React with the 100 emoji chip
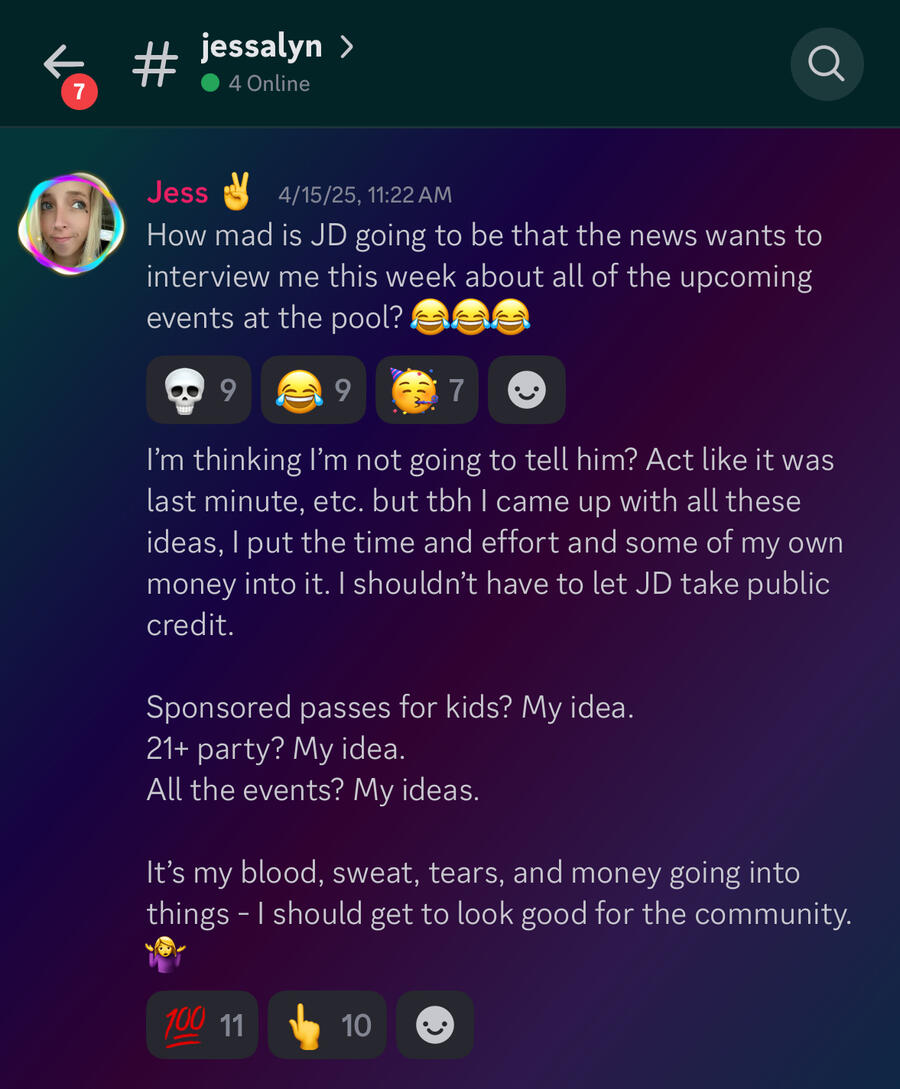The height and width of the screenshot is (1089, 900). tap(202, 1025)
